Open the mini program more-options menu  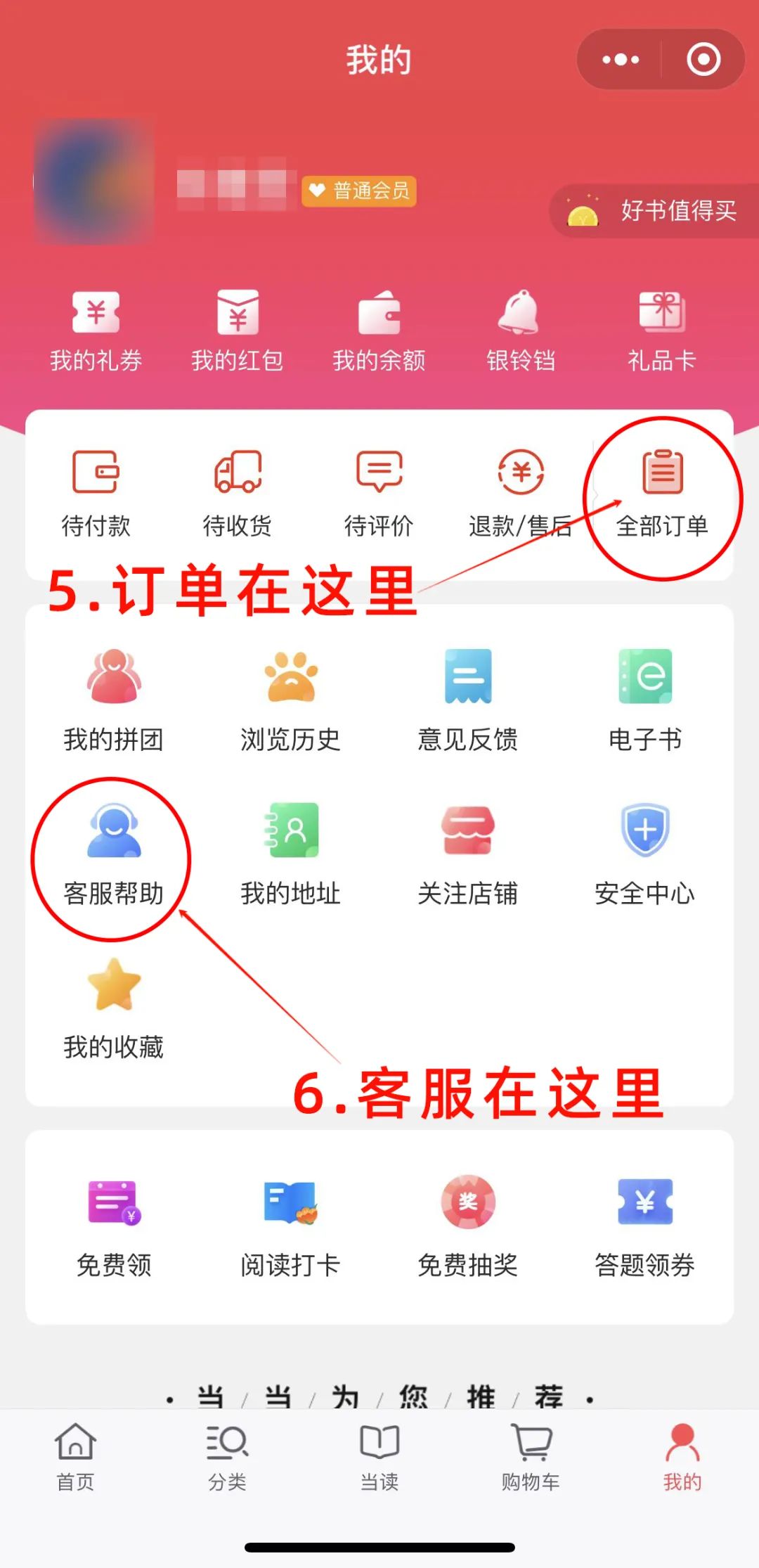click(621, 60)
